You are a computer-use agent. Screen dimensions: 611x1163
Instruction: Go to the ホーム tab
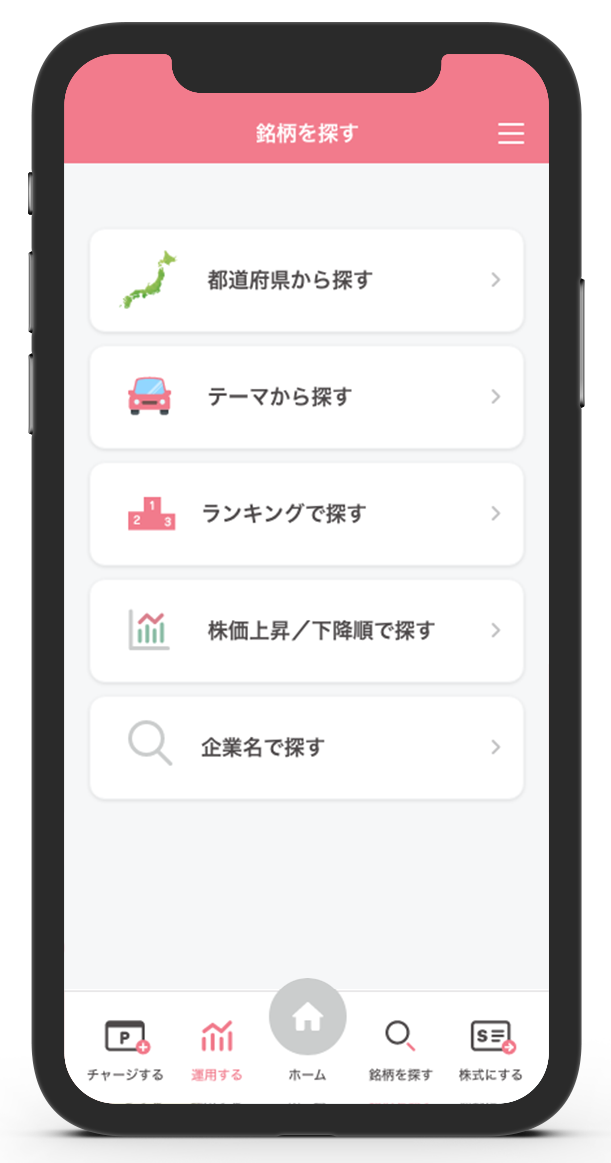pos(307,1030)
